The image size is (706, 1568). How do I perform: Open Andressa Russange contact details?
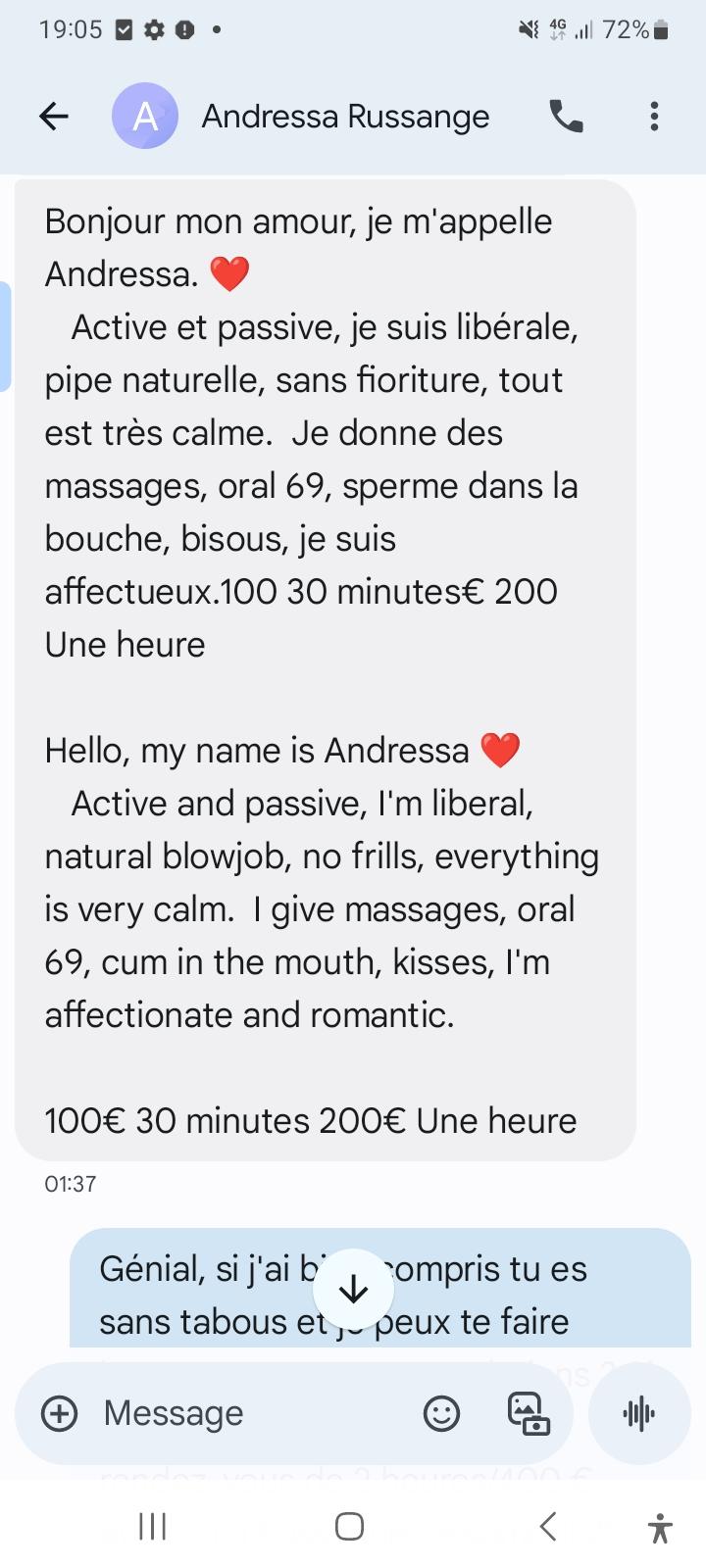pyautogui.click(x=345, y=117)
